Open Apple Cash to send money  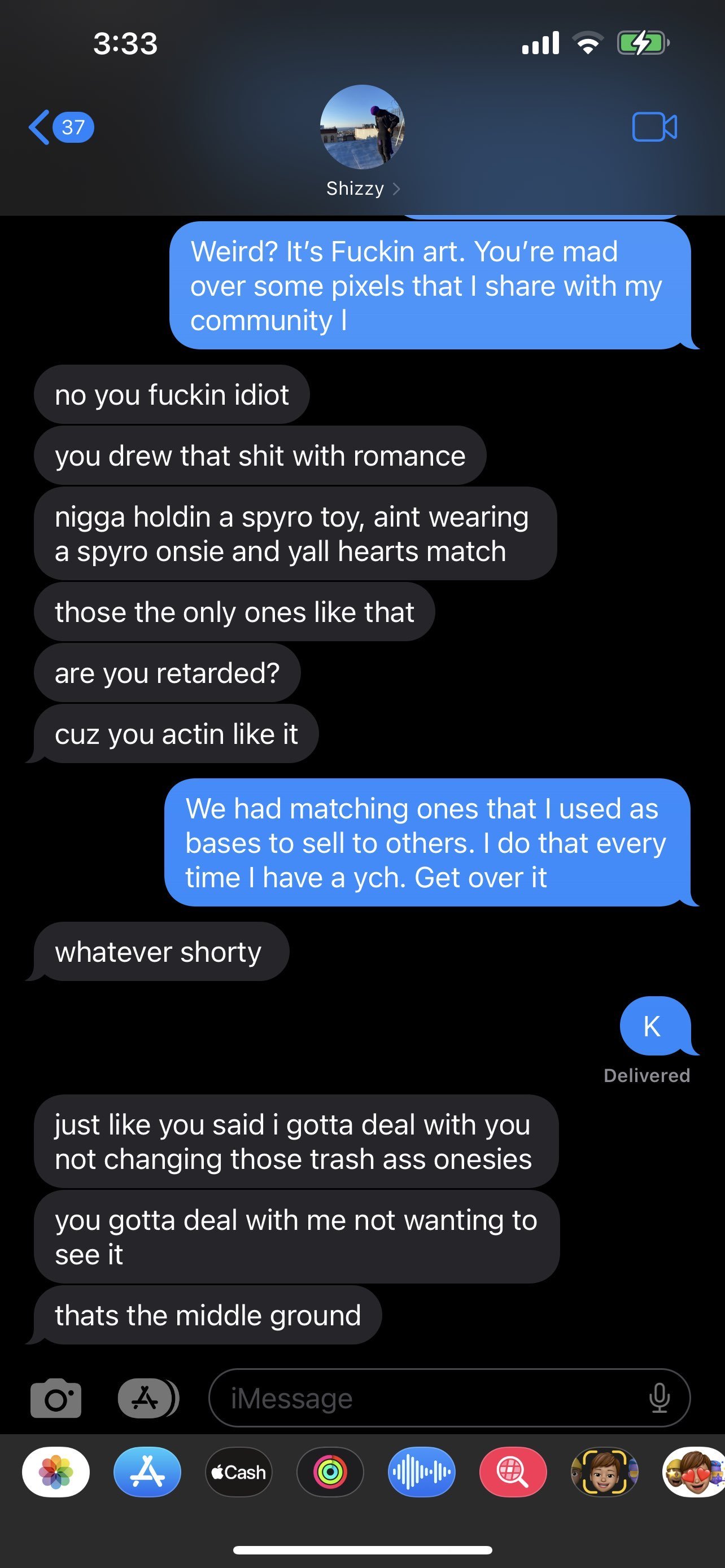239,1472
